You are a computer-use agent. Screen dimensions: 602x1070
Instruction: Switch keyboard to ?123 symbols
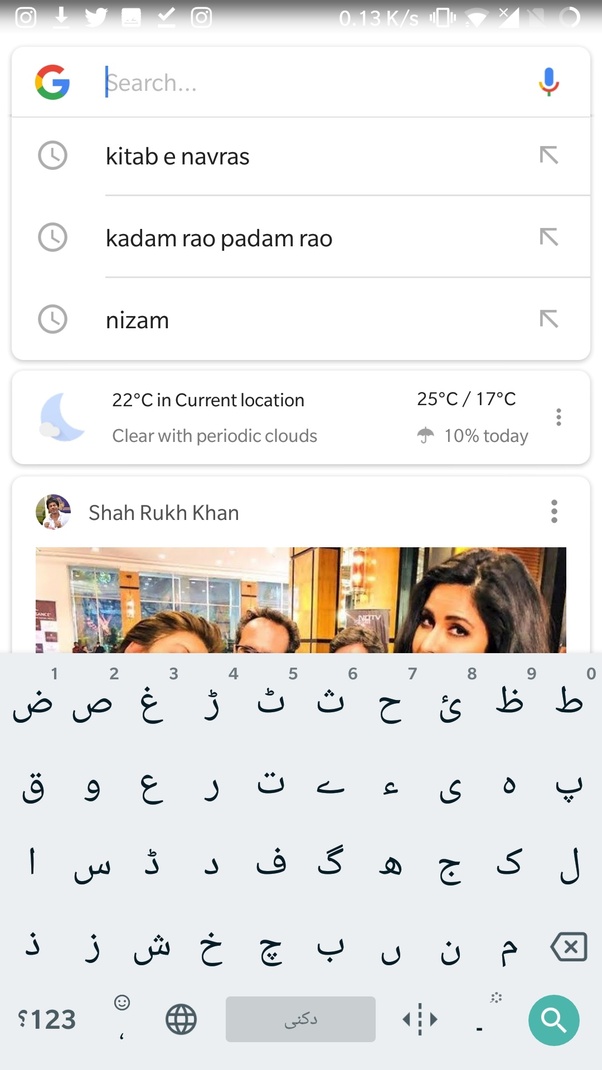coord(47,1019)
